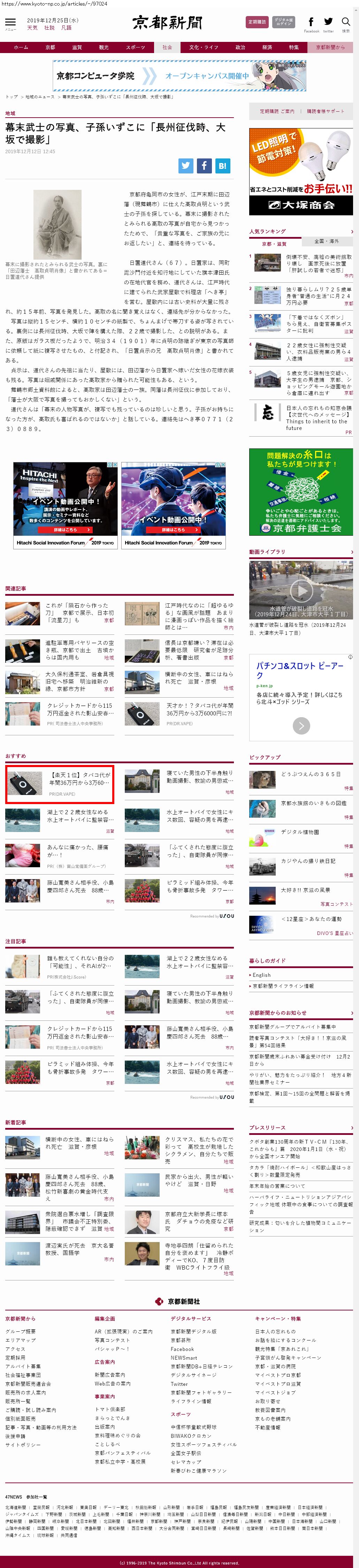This screenshot has width=359, height=1568.
Task: Open the 天気 link under the date
Action: point(32,28)
